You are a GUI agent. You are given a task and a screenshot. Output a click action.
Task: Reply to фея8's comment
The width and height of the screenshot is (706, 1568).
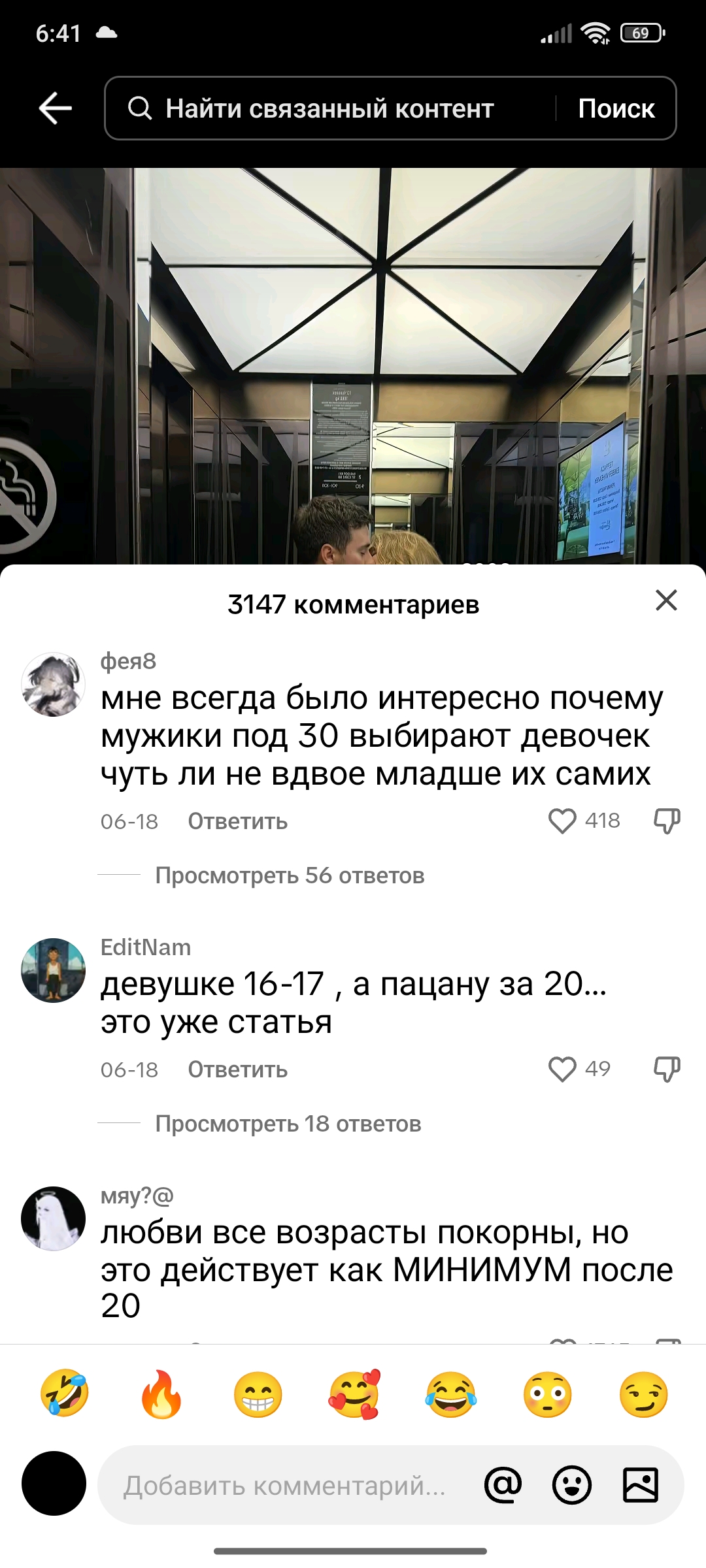[238, 821]
